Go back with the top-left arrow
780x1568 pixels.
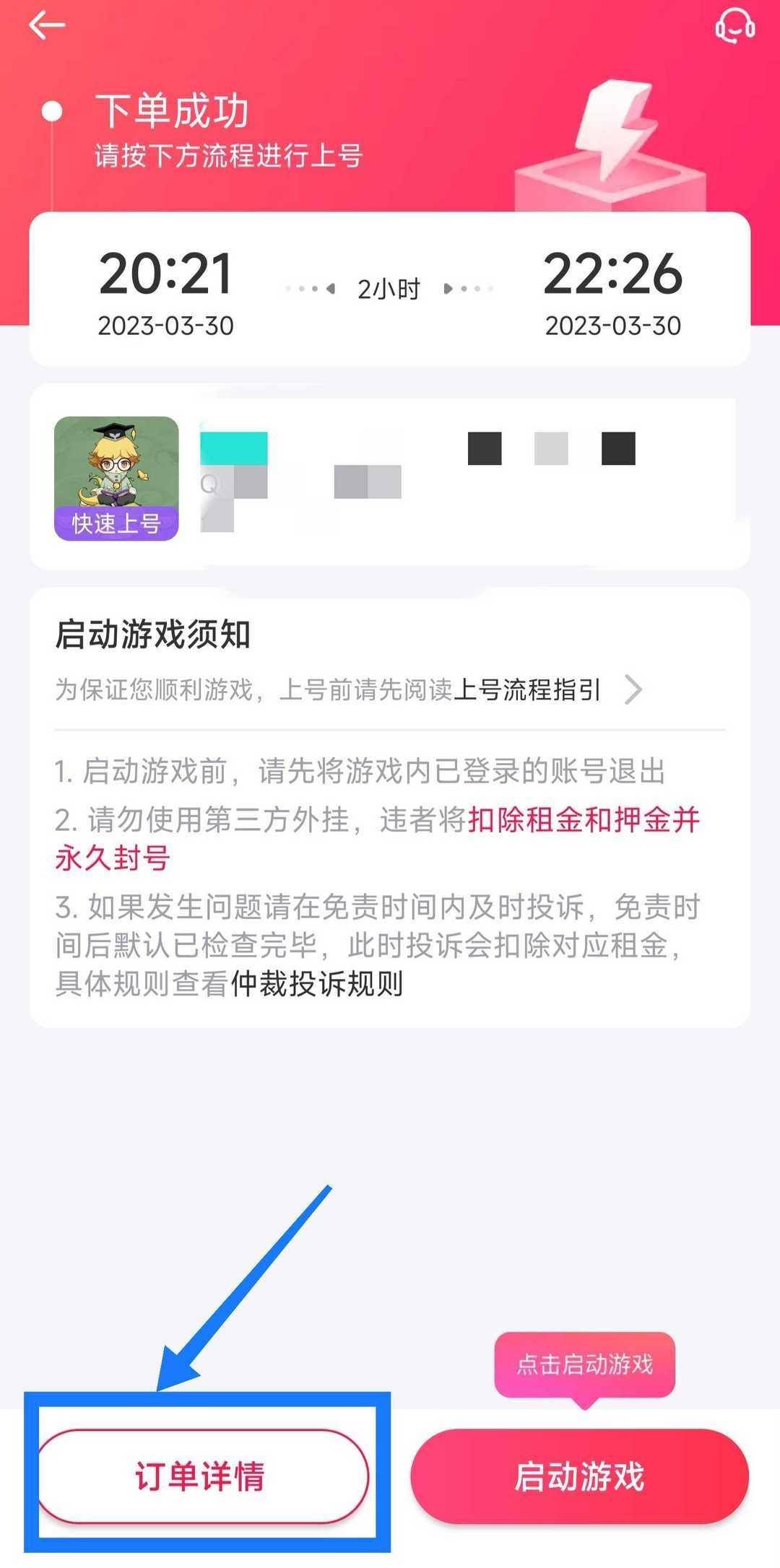pyautogui.click(x=47, y=25)
